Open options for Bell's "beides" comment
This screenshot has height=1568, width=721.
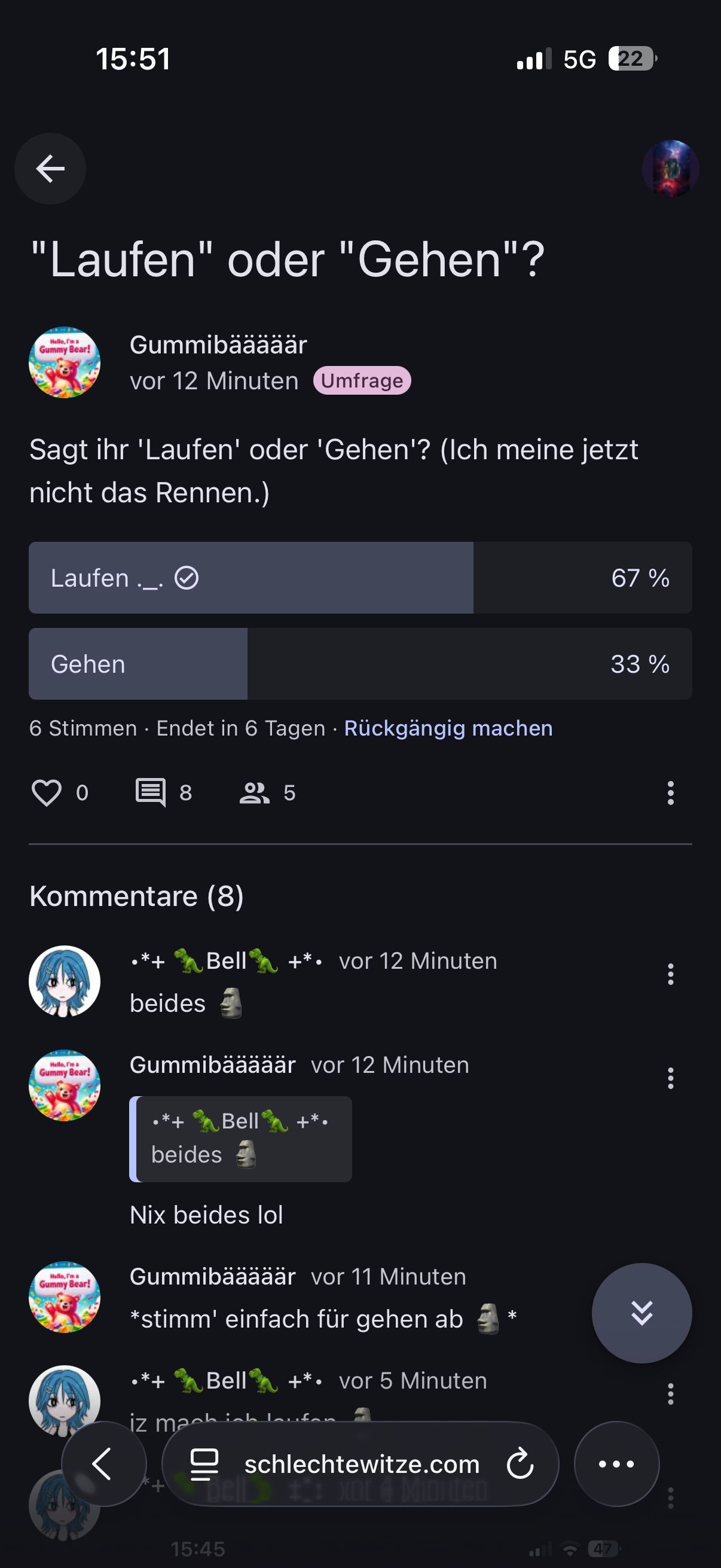pyautogui.click(x=671, y=974)
